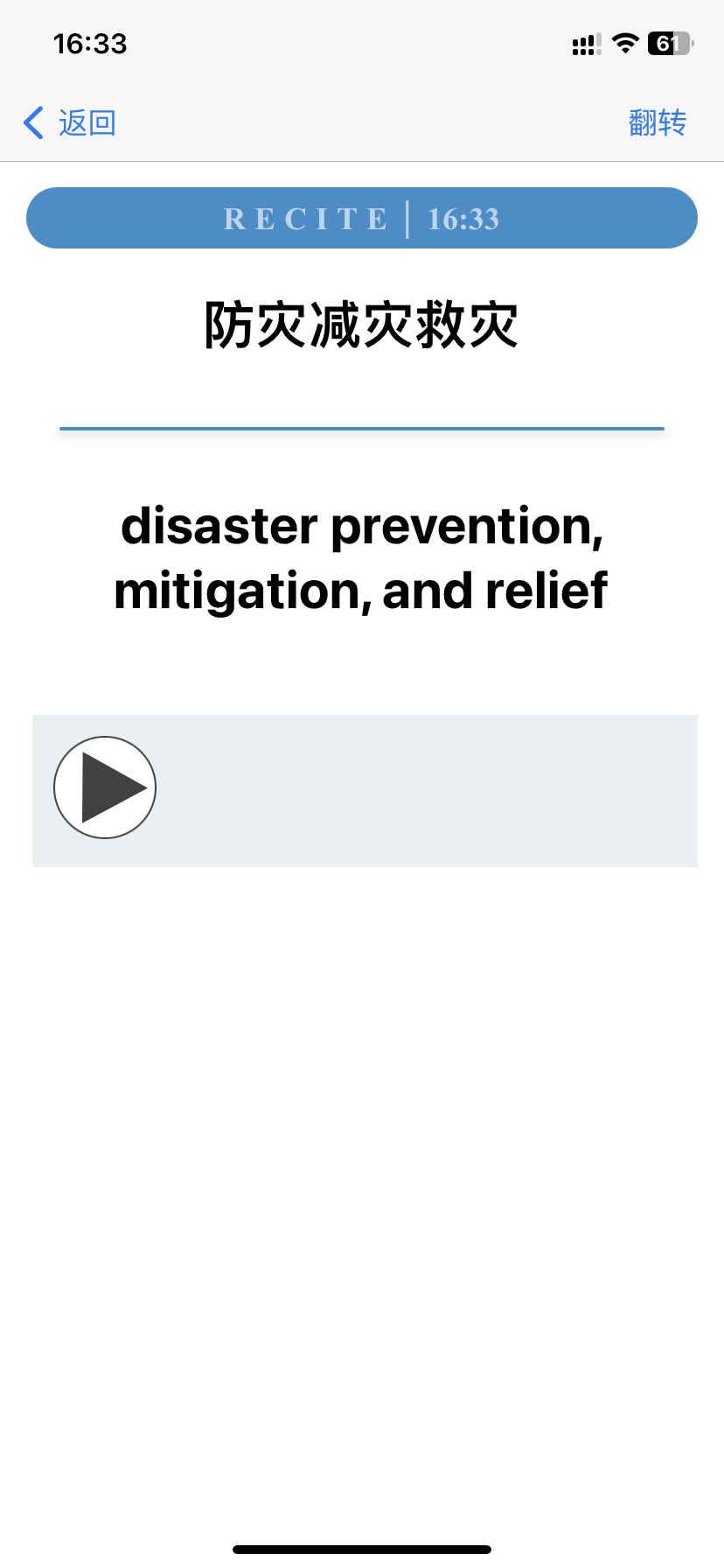This screenshot has height=1568, width=724.
Task: Flip the card with 翻转
Action: (658, 123)
